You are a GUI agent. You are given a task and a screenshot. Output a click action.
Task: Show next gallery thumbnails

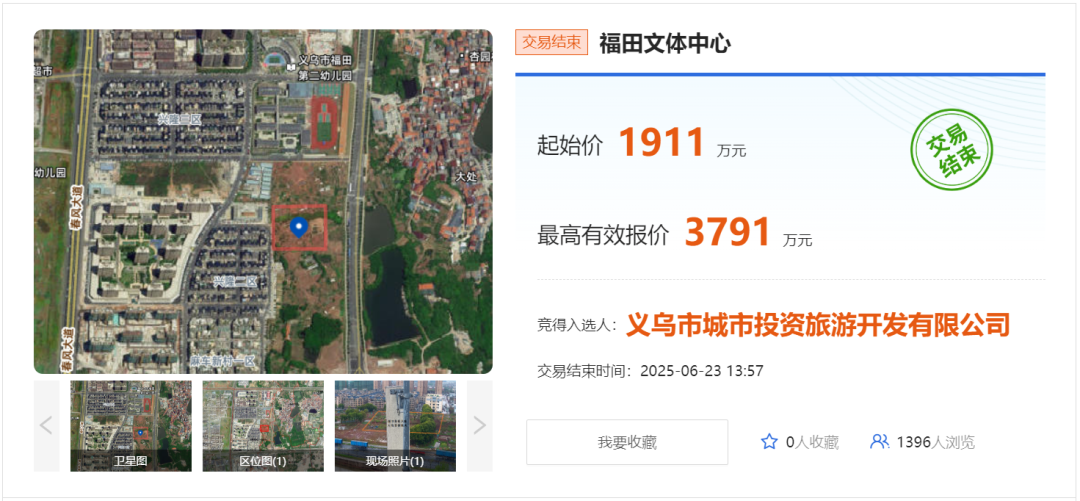click(x=480, y=425)
